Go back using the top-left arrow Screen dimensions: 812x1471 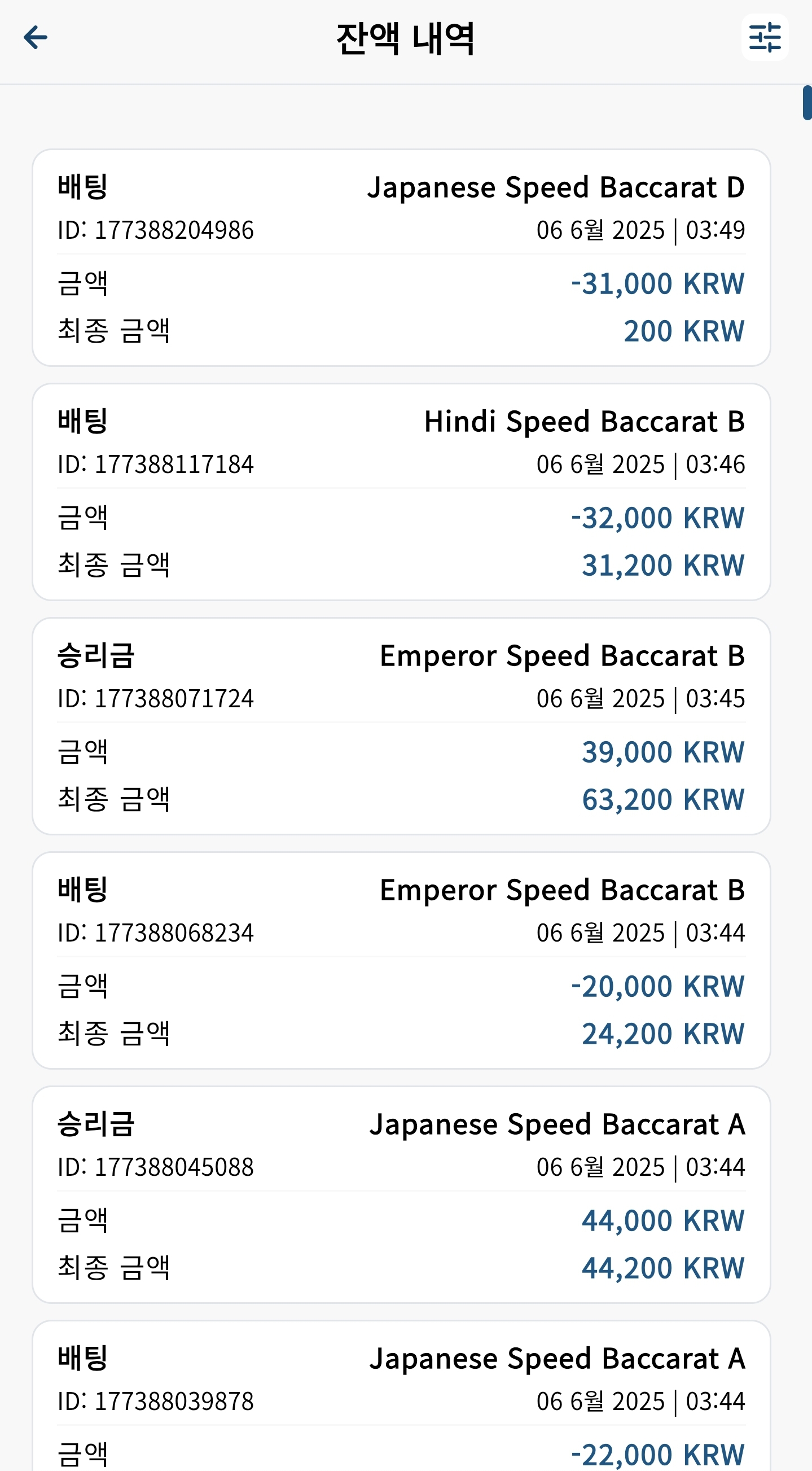click(x=36, y=38)
